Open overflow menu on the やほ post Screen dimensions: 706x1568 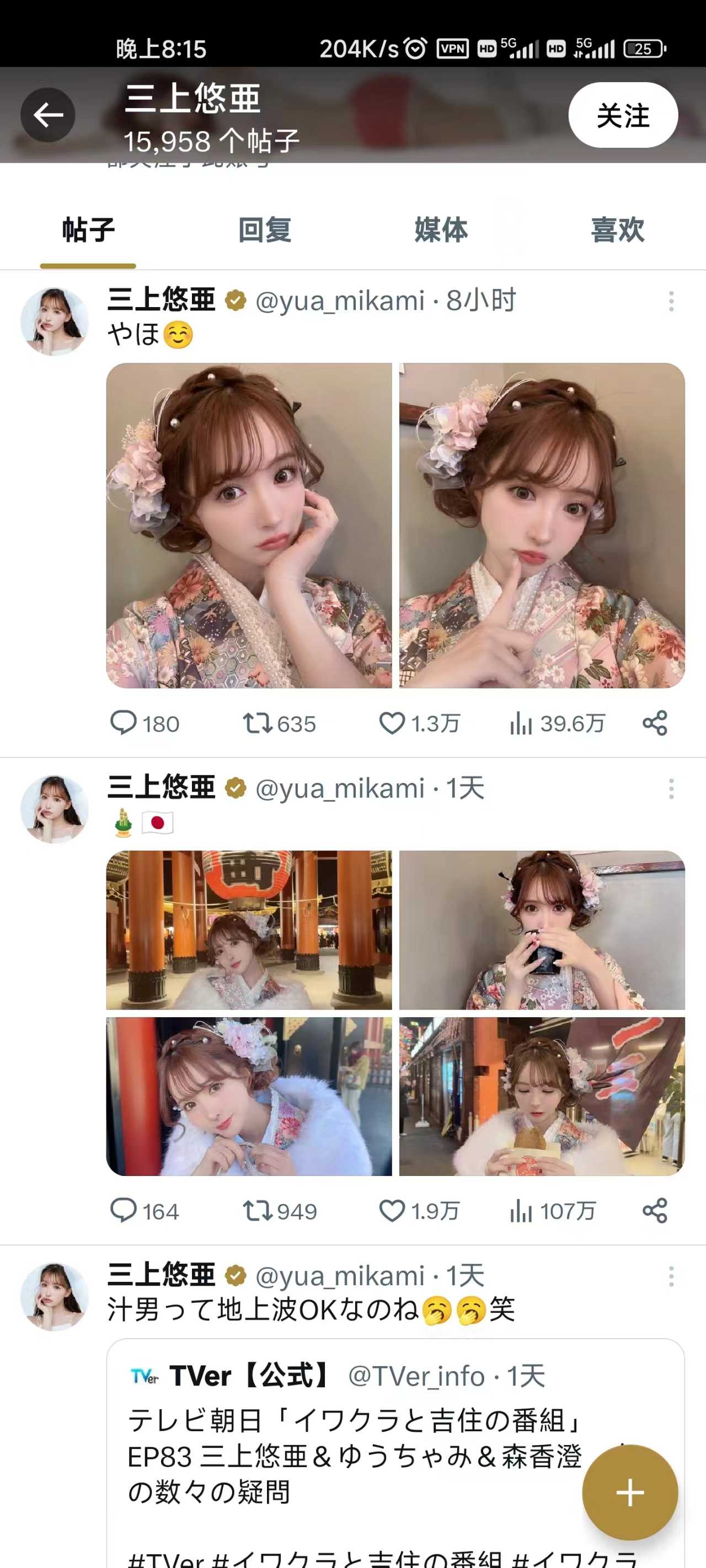click(x=671, y=301)
